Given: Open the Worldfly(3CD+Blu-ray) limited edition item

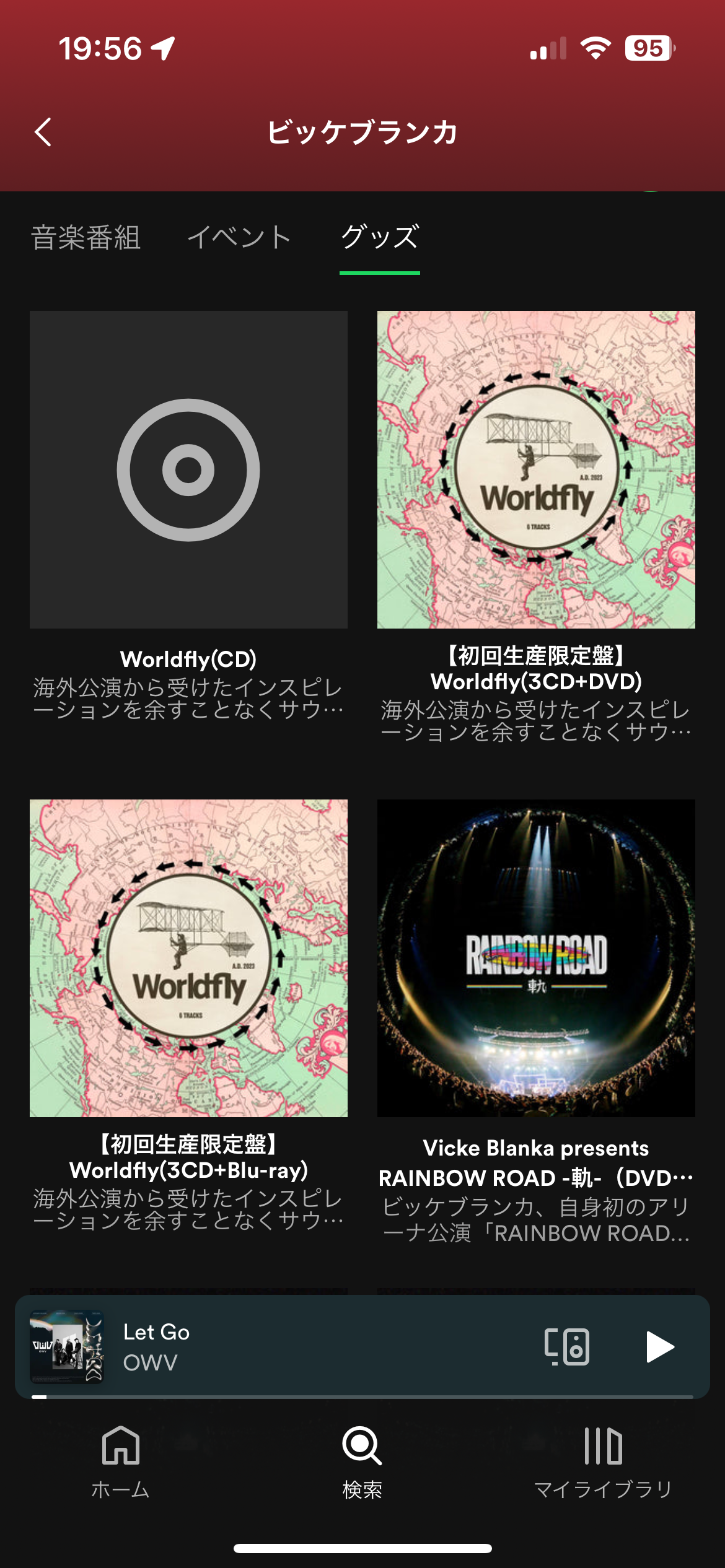Looking at the screenshot, I should click(188, 959).
